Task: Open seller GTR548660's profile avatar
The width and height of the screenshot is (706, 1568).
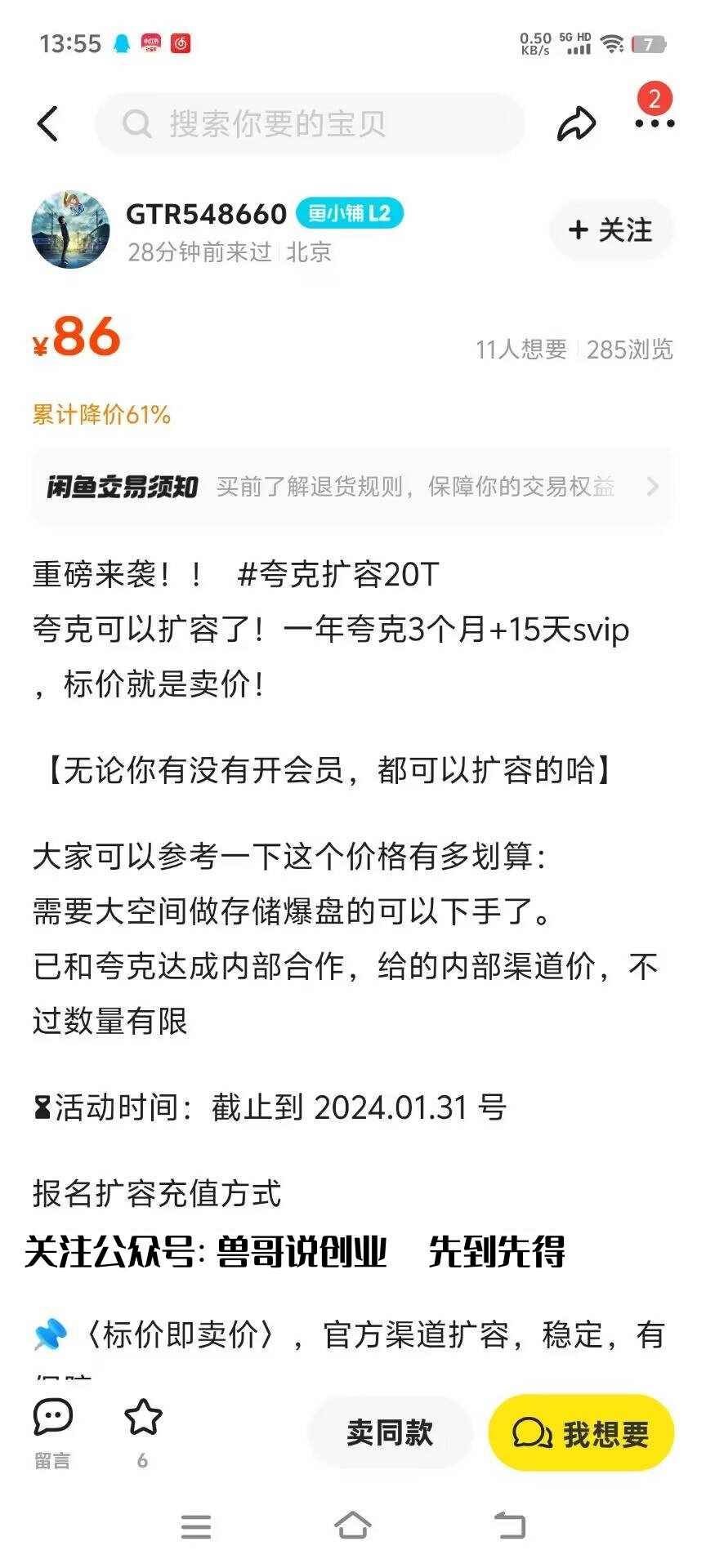Action: coord(70,230)
